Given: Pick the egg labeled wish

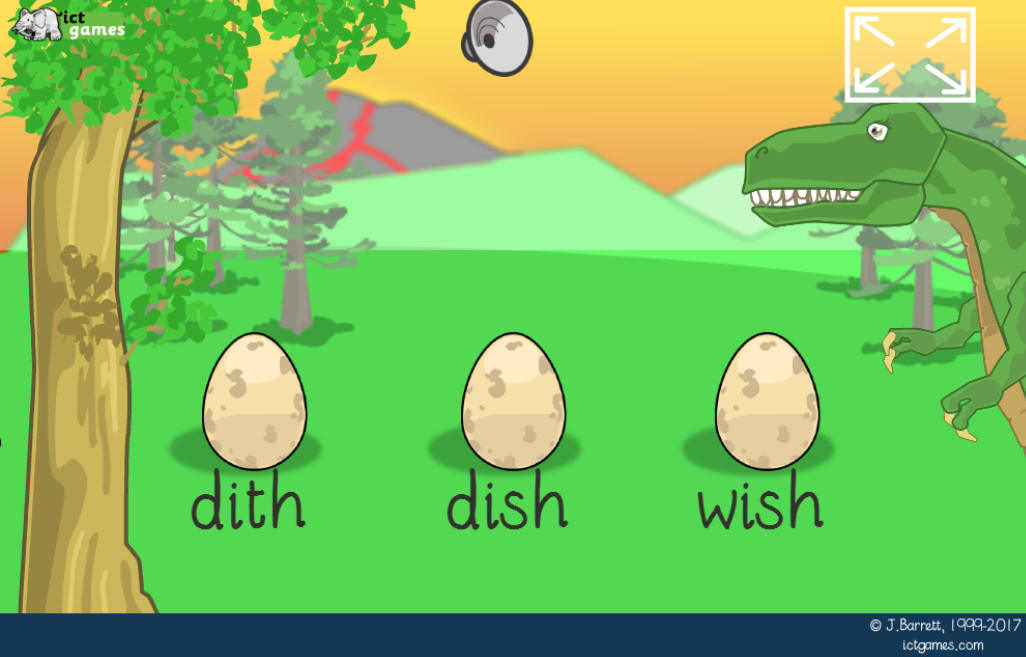Looking at the screenshot, I should point(767,400).
